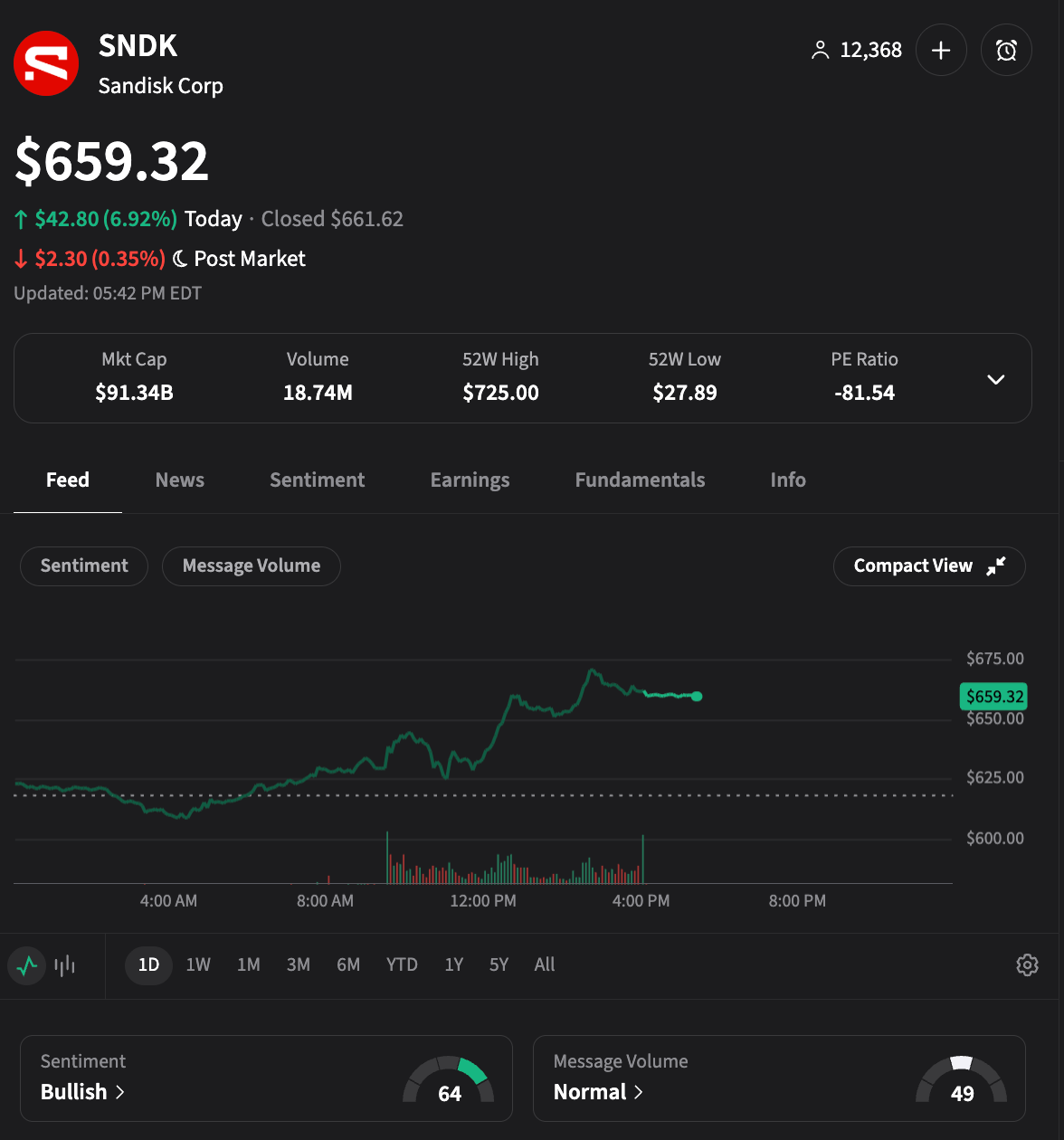
Task: Open the Sentiment tab
Action: (x=317, y=480)
